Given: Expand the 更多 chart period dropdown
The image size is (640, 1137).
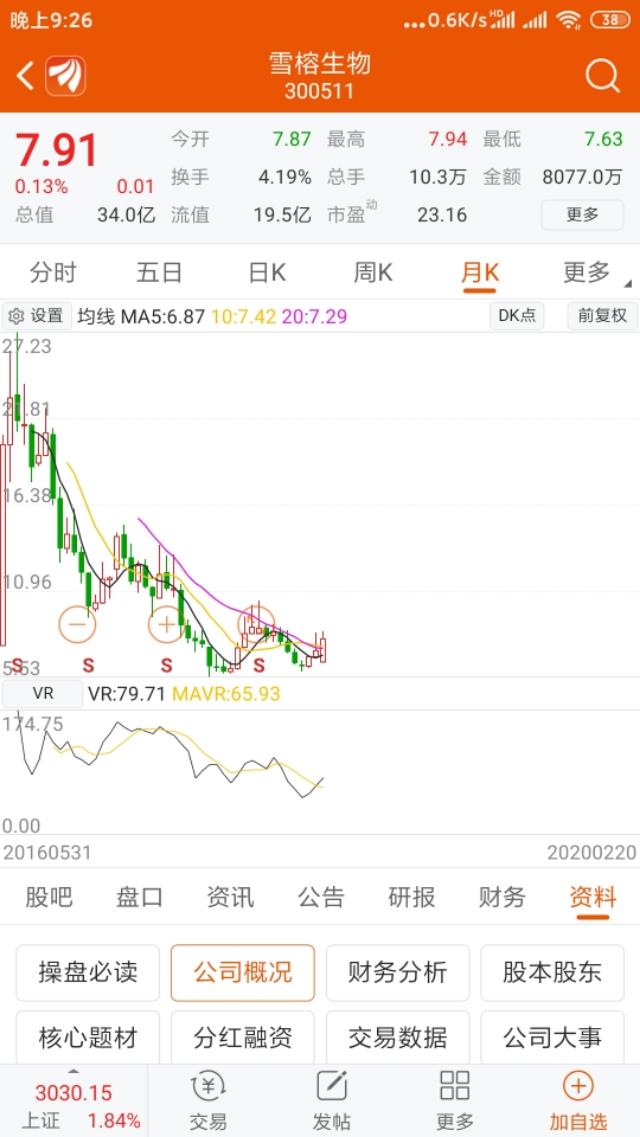Looking at the screenshot, I should tap(588, 272).
